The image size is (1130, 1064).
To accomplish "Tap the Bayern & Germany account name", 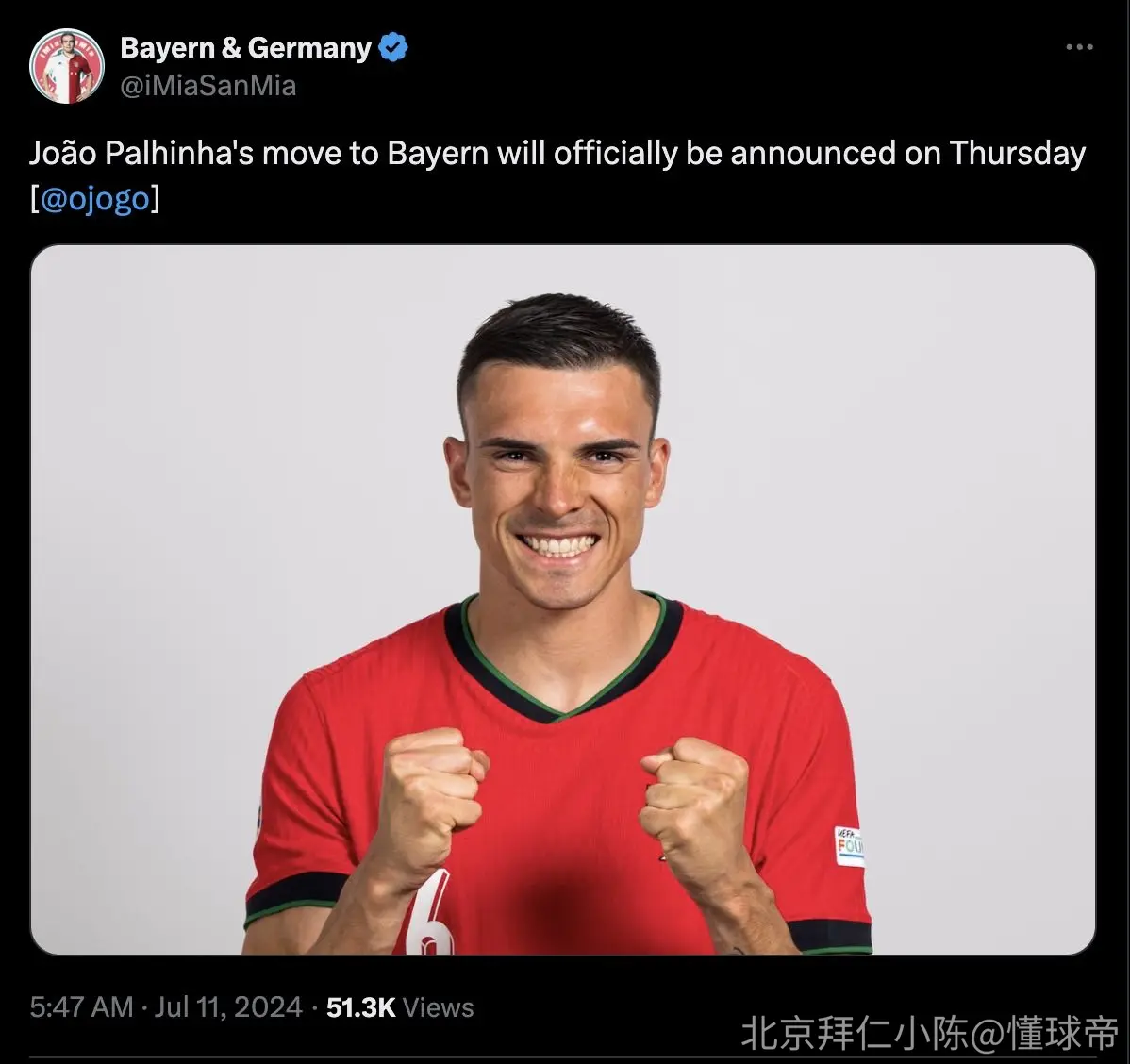I will 245,47.
